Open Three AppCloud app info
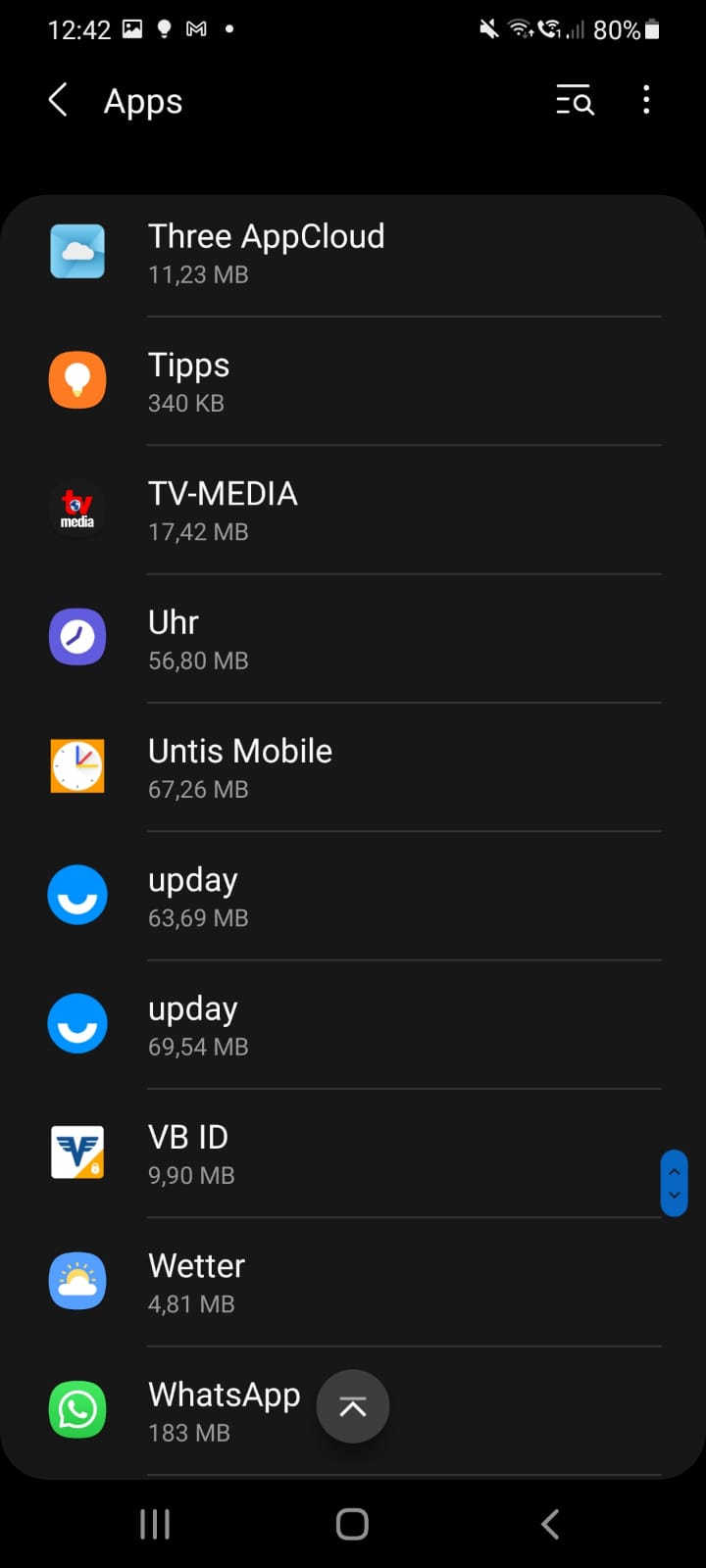Screen dimensions: 706x1568 tap(353, 253)
